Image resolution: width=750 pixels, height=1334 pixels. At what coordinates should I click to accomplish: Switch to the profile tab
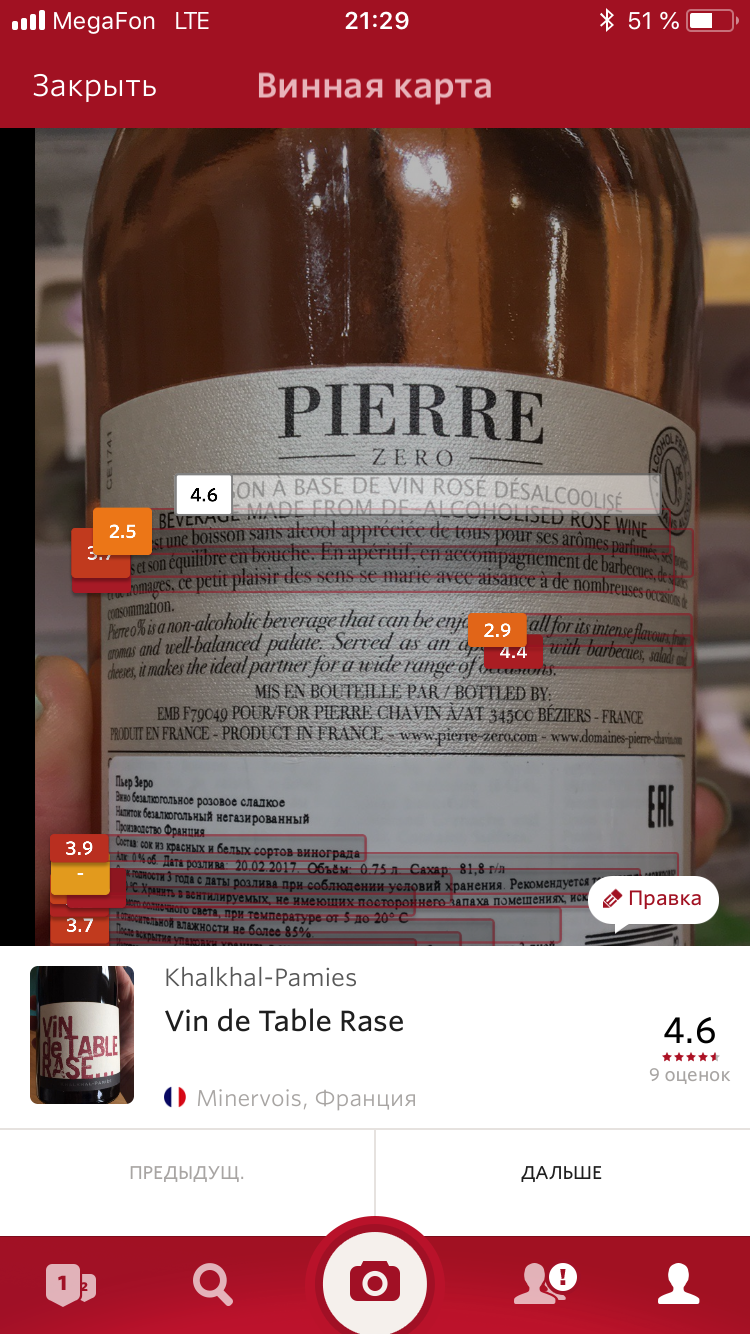(677, 1284)
